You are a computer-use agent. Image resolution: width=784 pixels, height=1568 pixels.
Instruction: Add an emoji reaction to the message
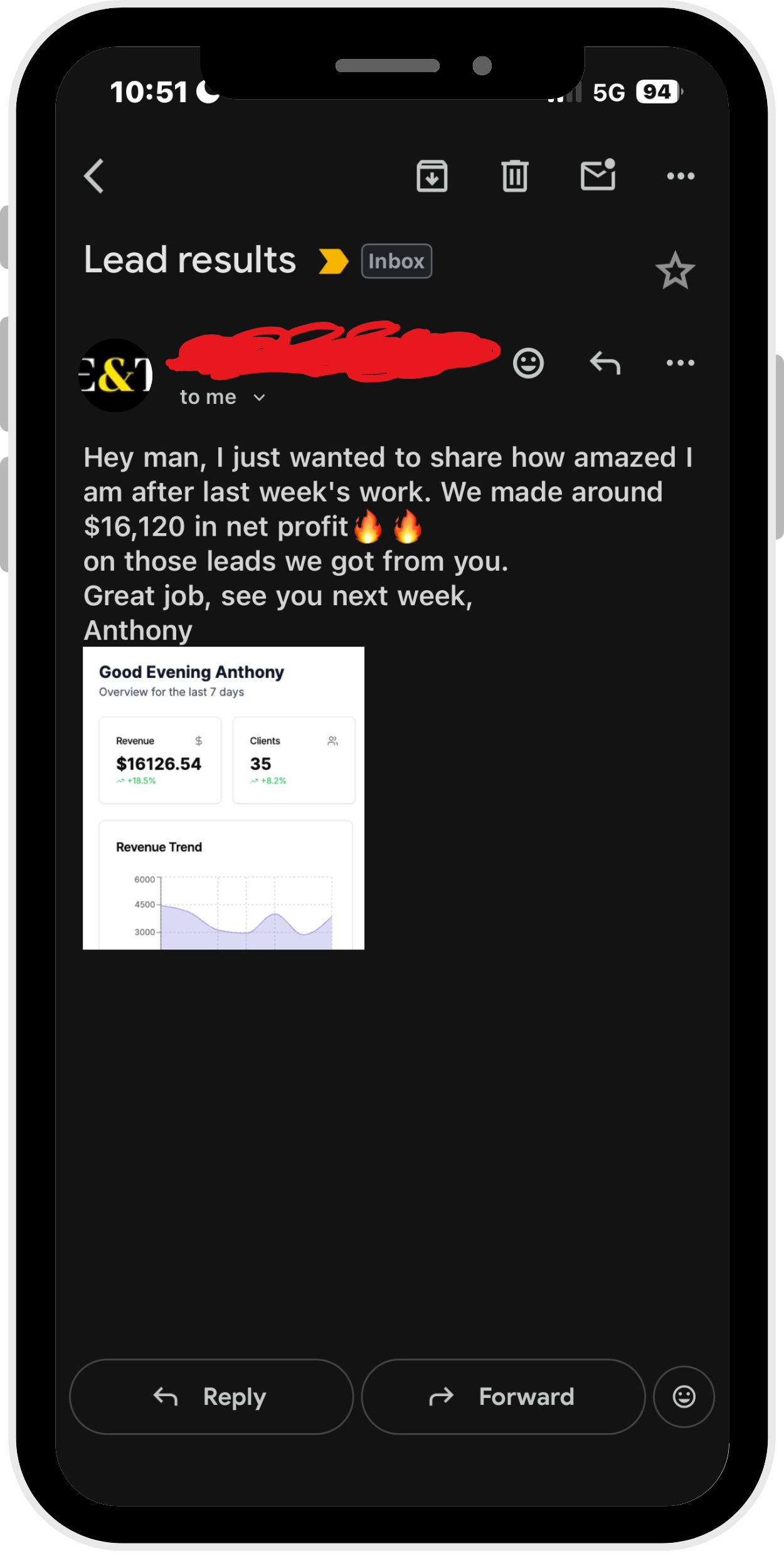527,362
